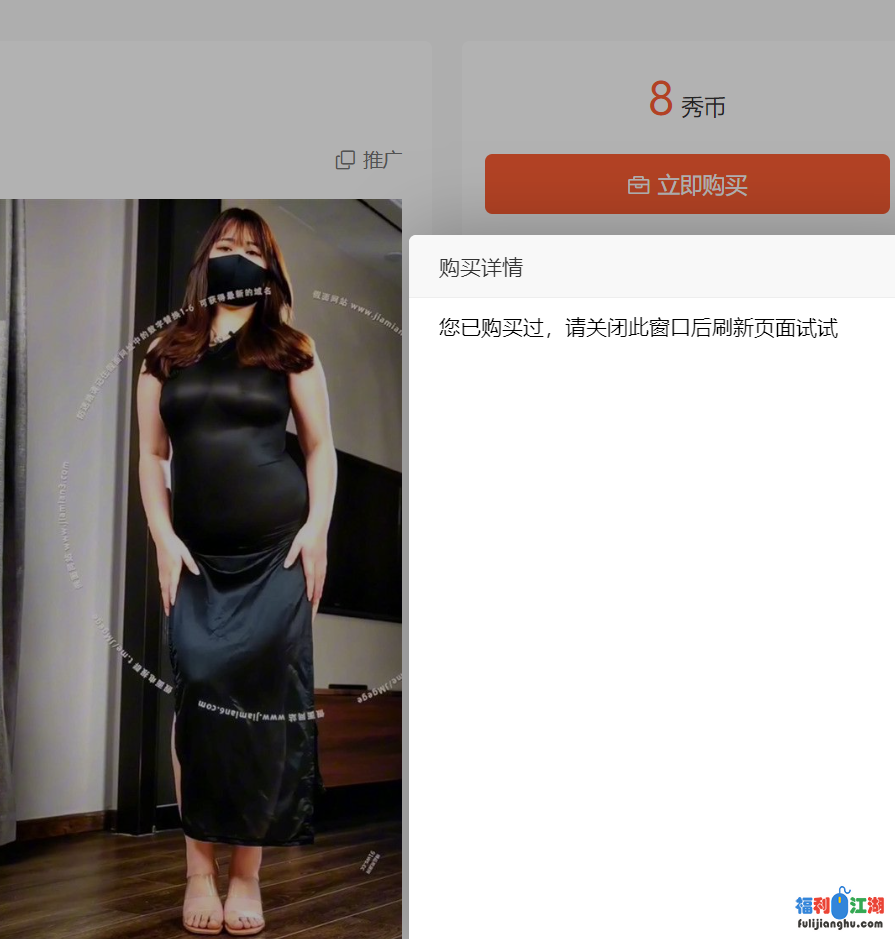Open the 推广 promote link
The width and height of the screenshot is (895, 939).
[x=369, y=160]
